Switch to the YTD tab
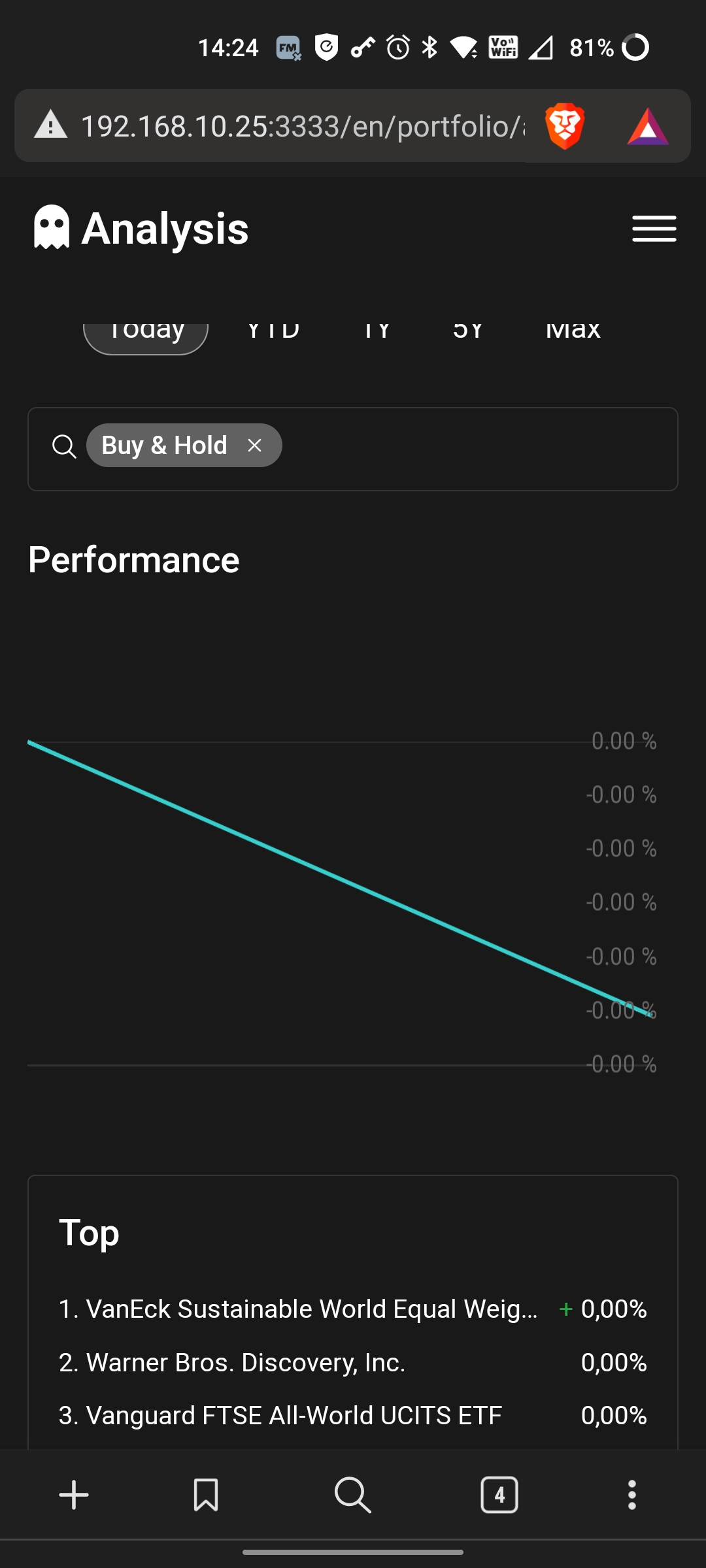The image size is (706, 1568). click(273, 330)
